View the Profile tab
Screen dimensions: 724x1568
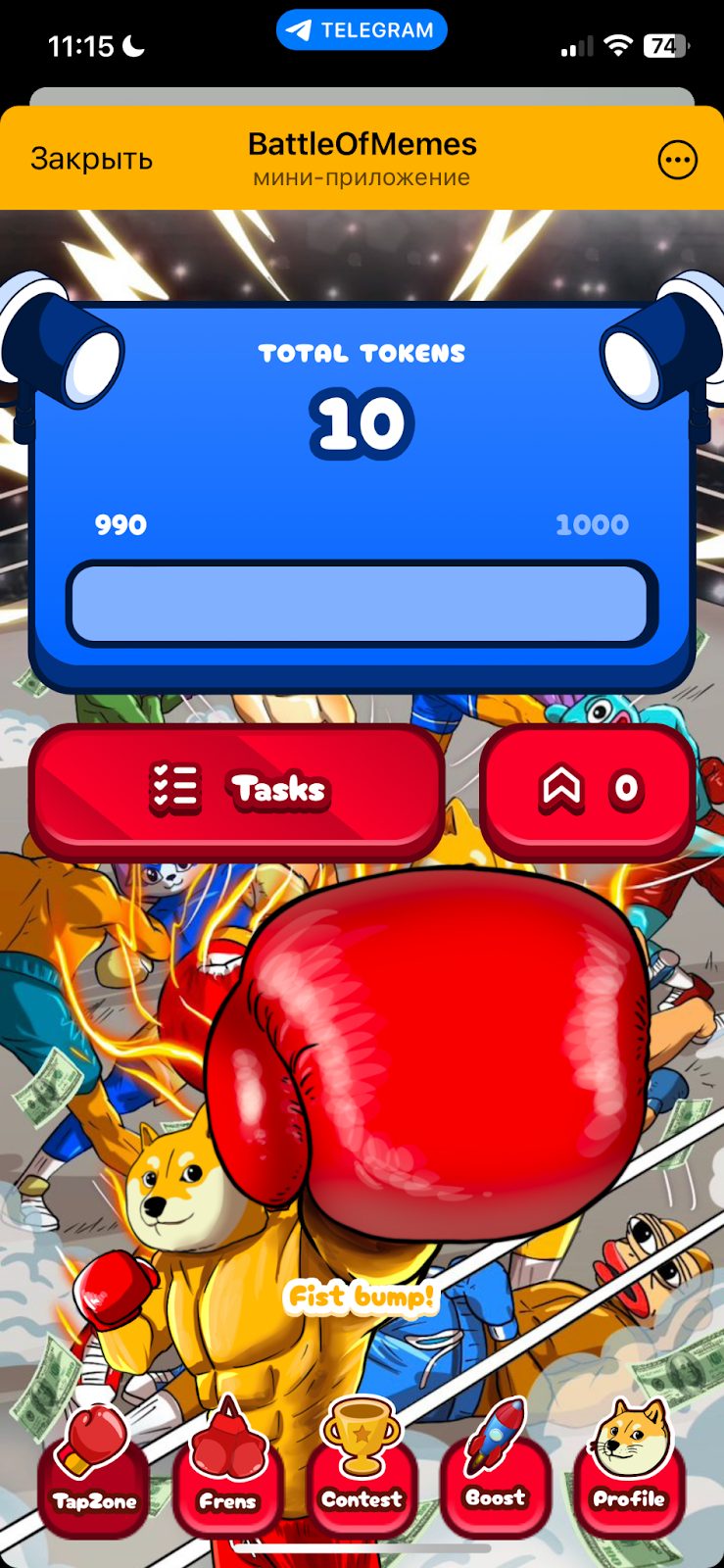click(629, 1468)
